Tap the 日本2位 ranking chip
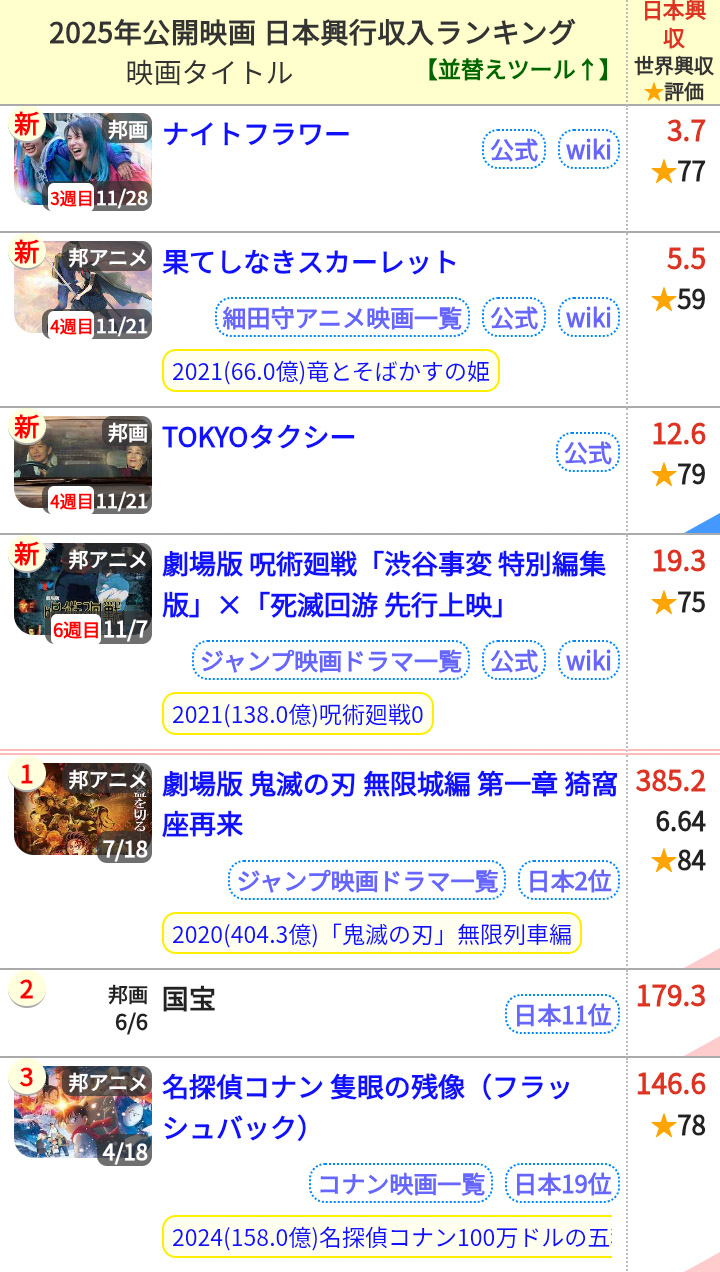This screenshot has height=1272, width=720. click(x=569, y=881)
